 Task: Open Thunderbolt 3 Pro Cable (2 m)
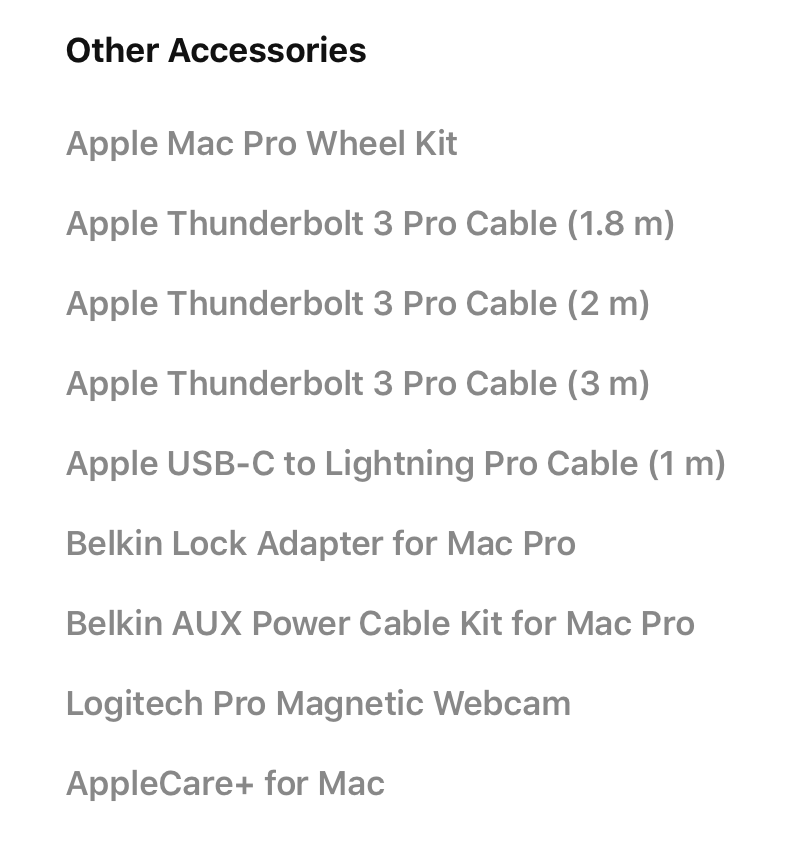[357, 304]
